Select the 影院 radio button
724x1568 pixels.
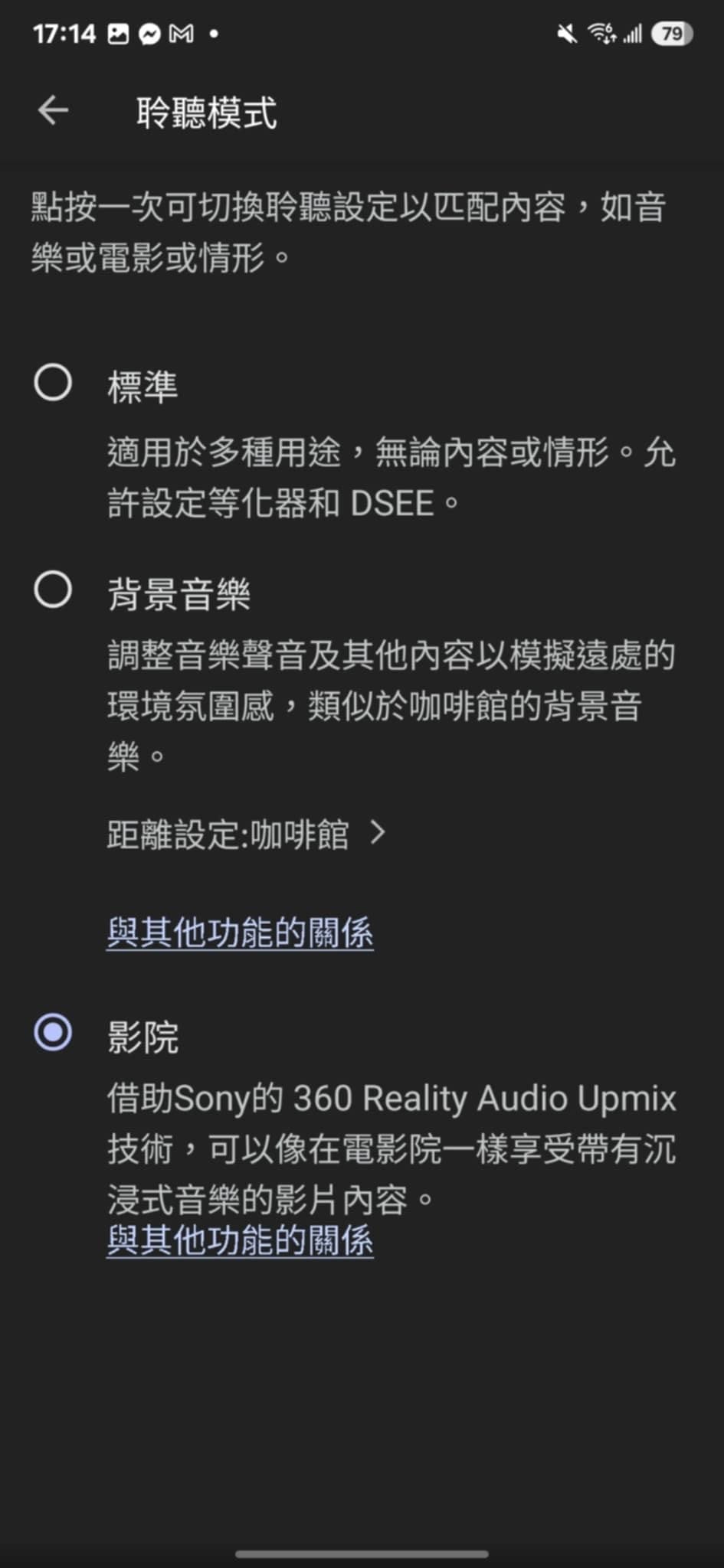[53, 1032]
